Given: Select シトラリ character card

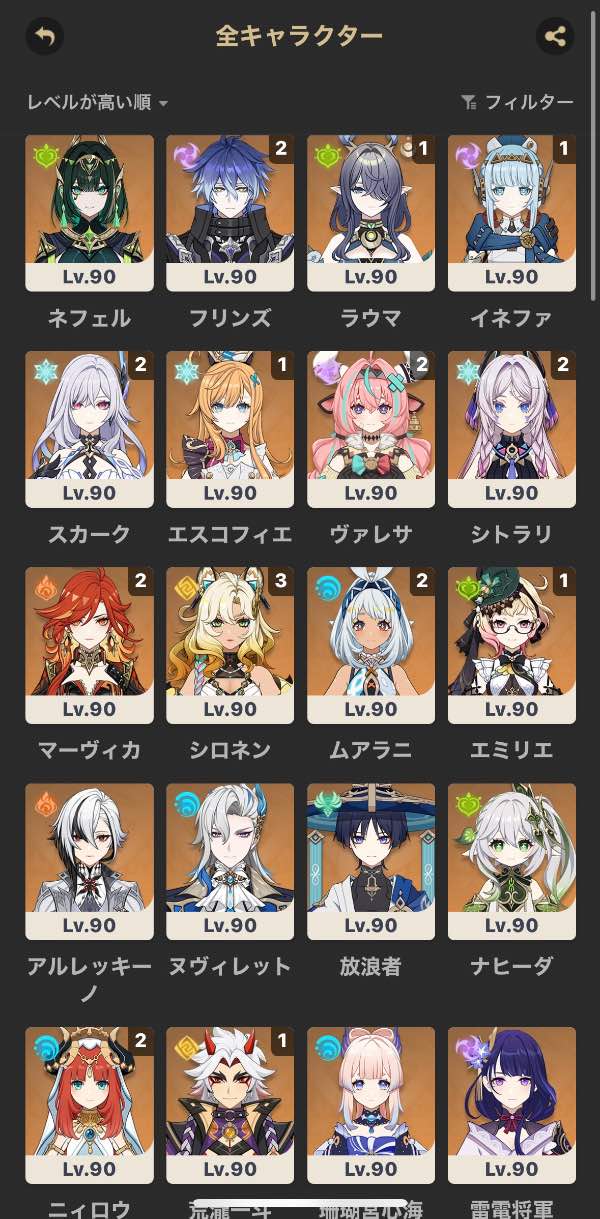Looking at the screenshot, I should [x=511, y=428].
